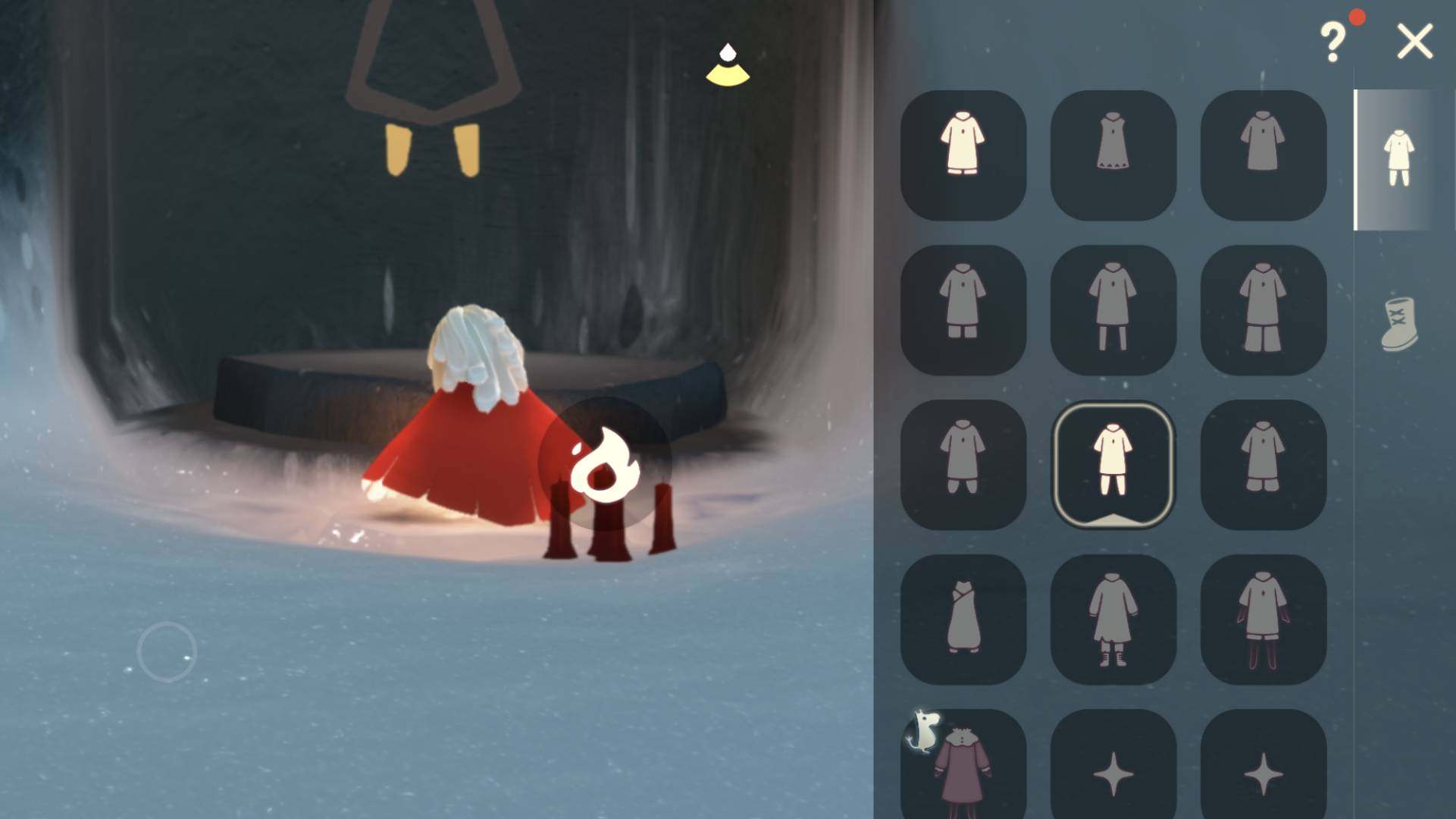Viewport: 1456px width, 819px height.
Task: Select the long coat with boots outfit
Action: [1113, 620]
